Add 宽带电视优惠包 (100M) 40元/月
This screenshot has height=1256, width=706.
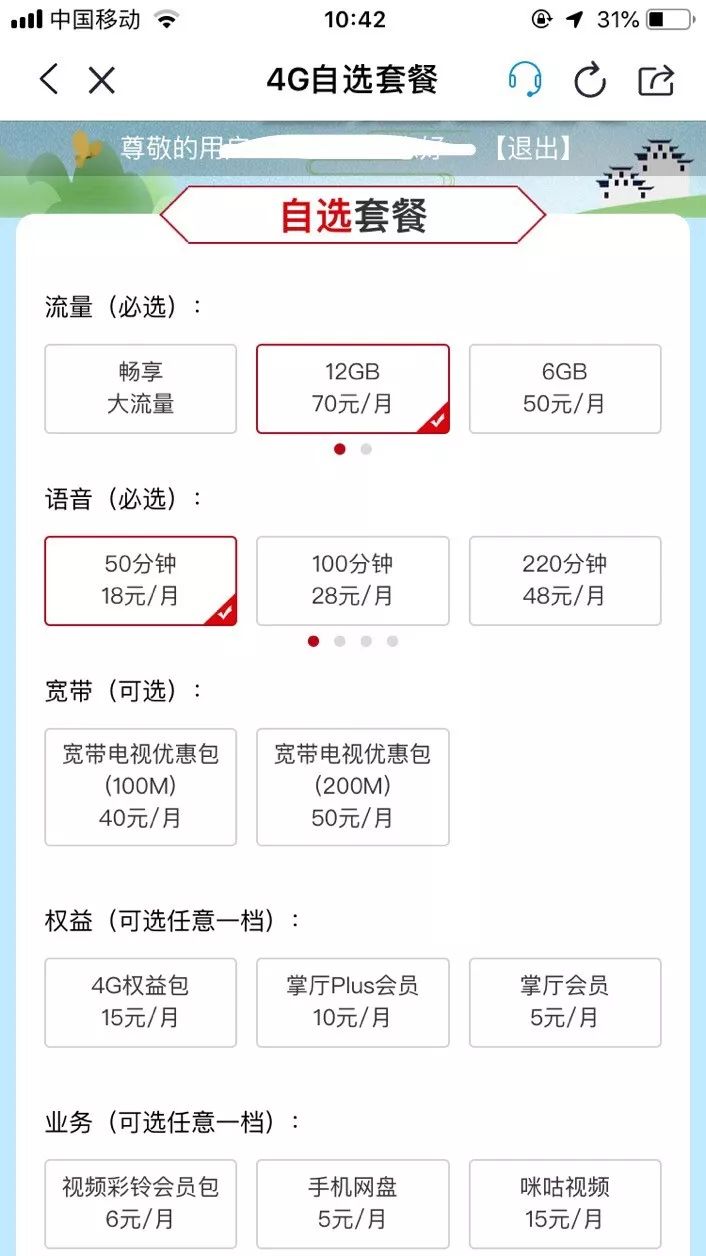click(x=141, y=786)
